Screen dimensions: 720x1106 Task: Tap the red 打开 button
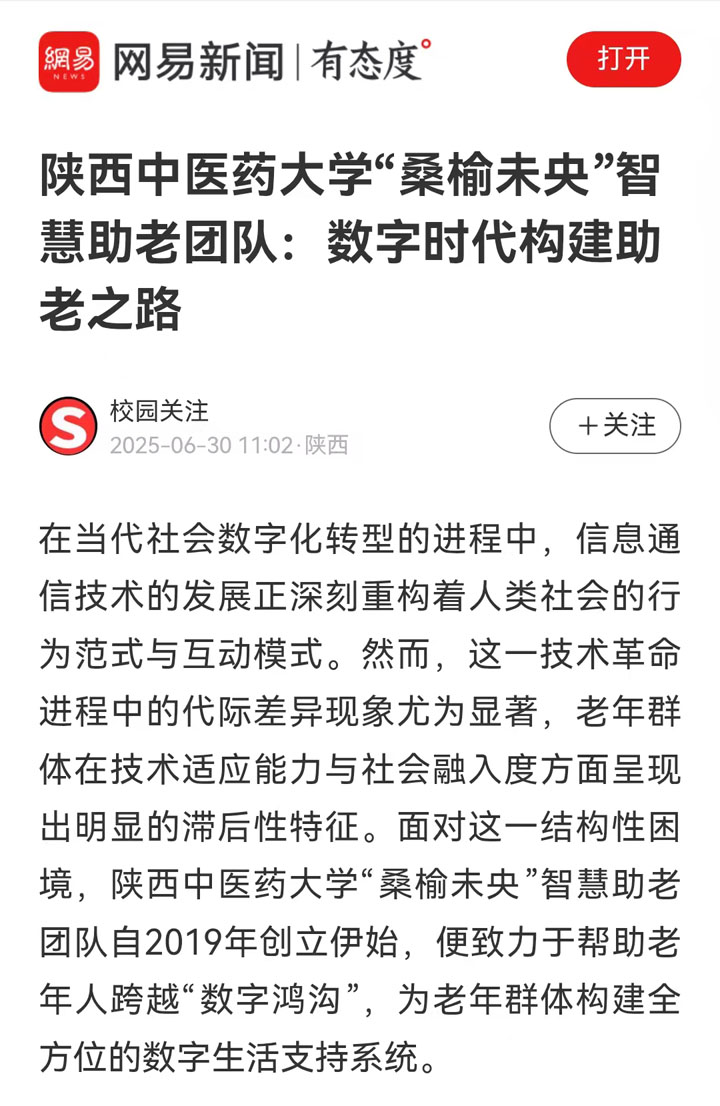click(623, 59)
